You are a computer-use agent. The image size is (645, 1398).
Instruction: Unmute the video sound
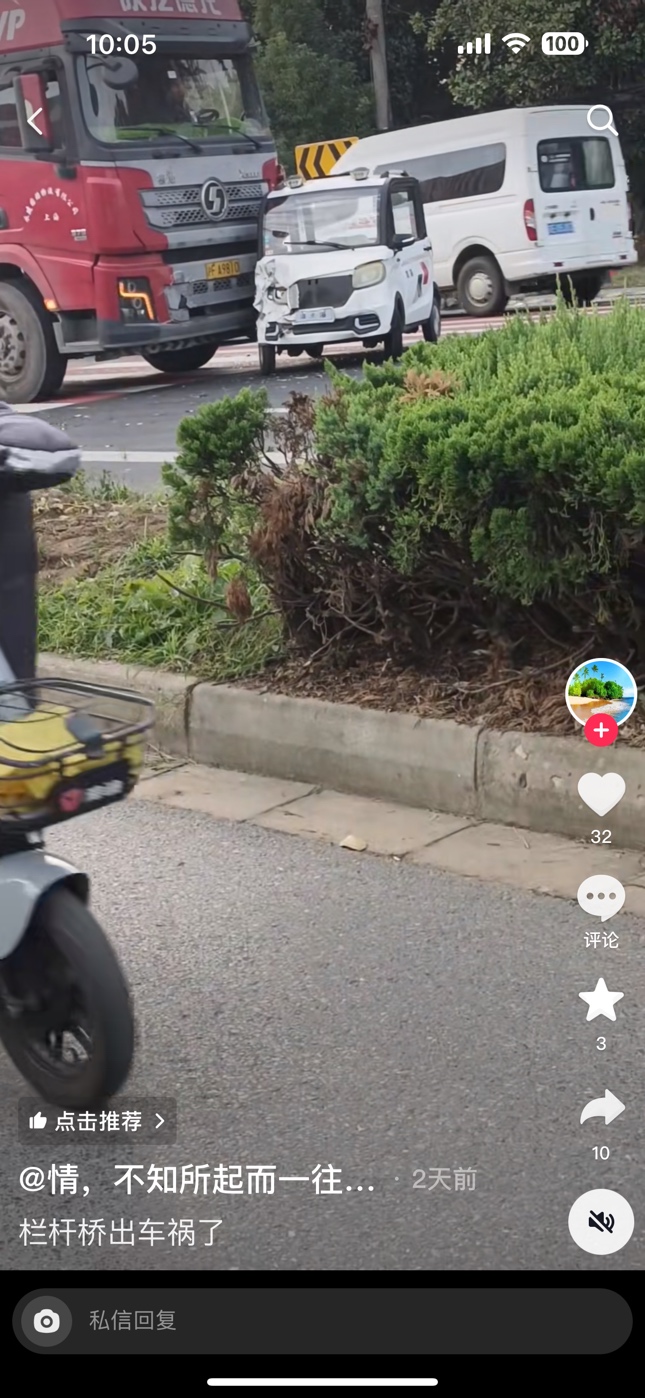[x=600, y=1221]
